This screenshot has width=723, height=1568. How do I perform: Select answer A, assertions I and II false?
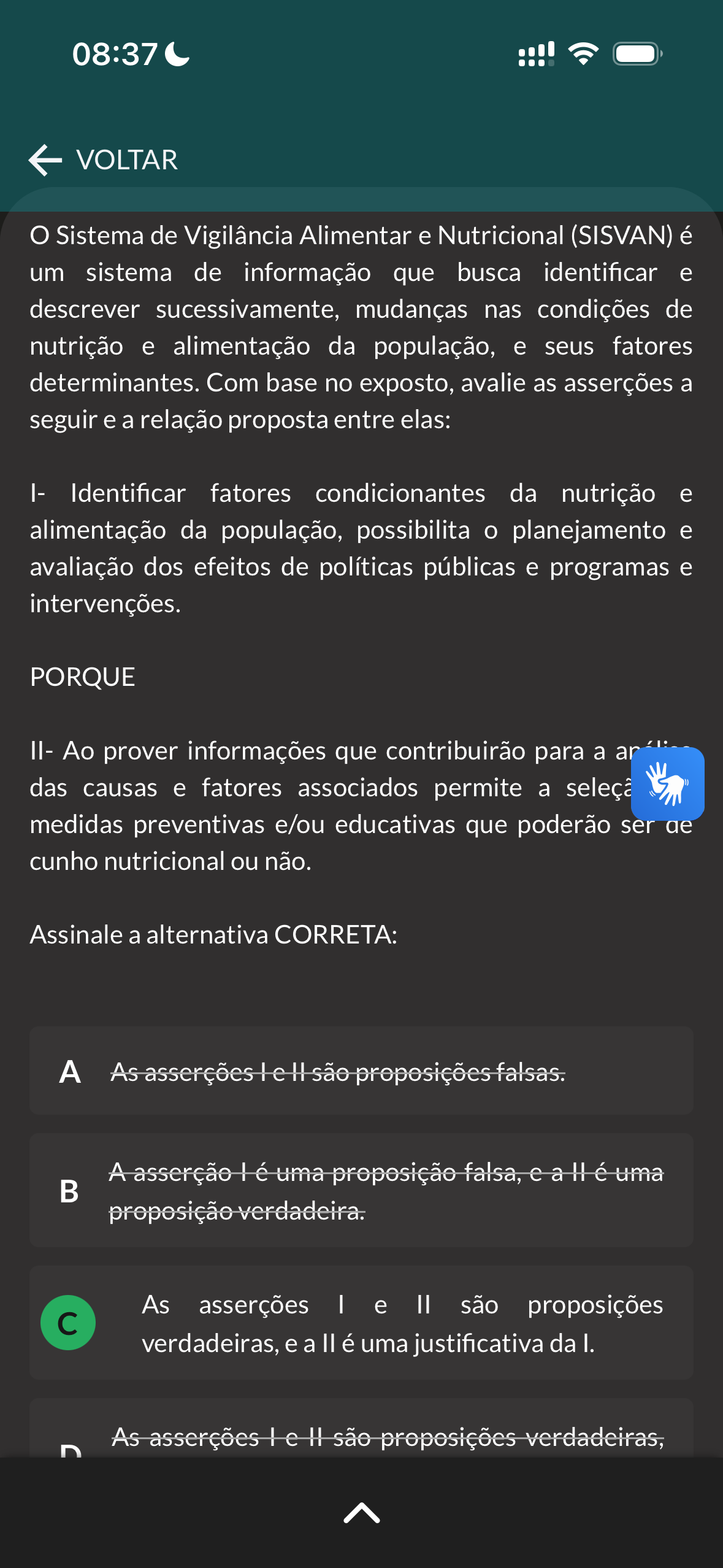click(x=361, y=1071)
